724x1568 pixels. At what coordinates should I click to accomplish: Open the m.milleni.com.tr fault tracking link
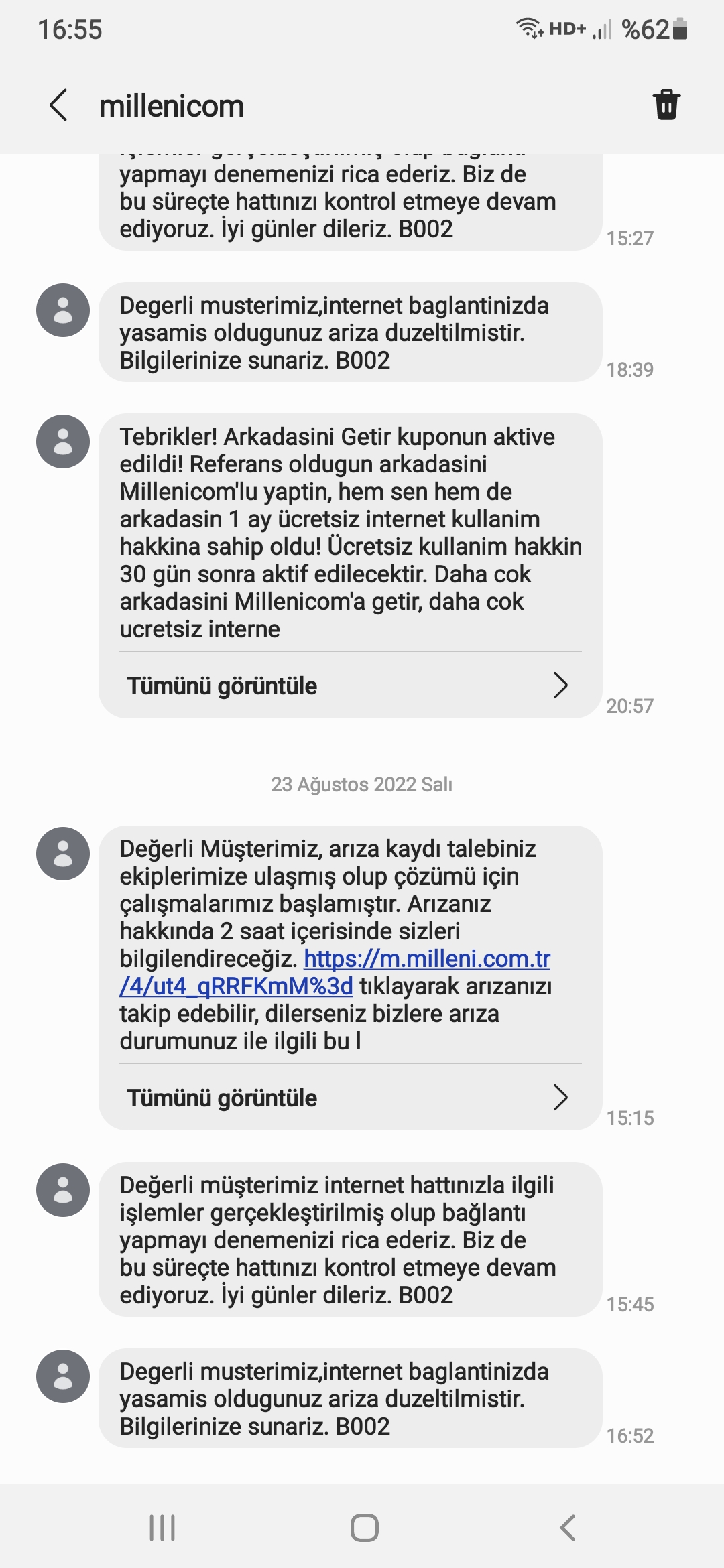click(427, 960)
